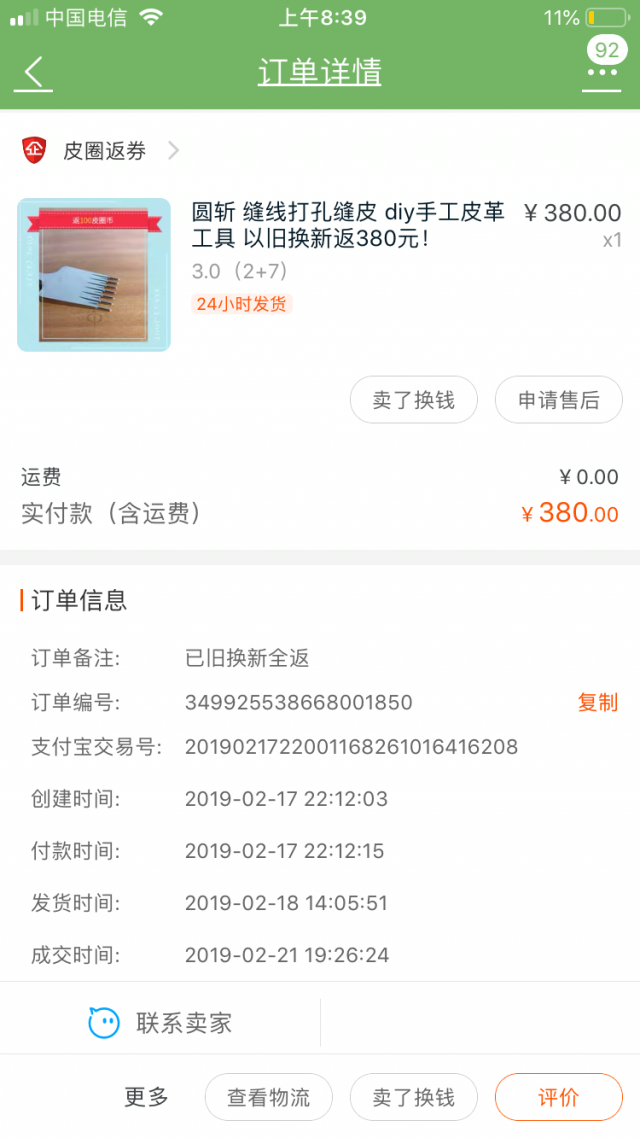Write a review with 评价
Image resolution: width=640 pixels, height=1138 pixels.
point(558,1097)
